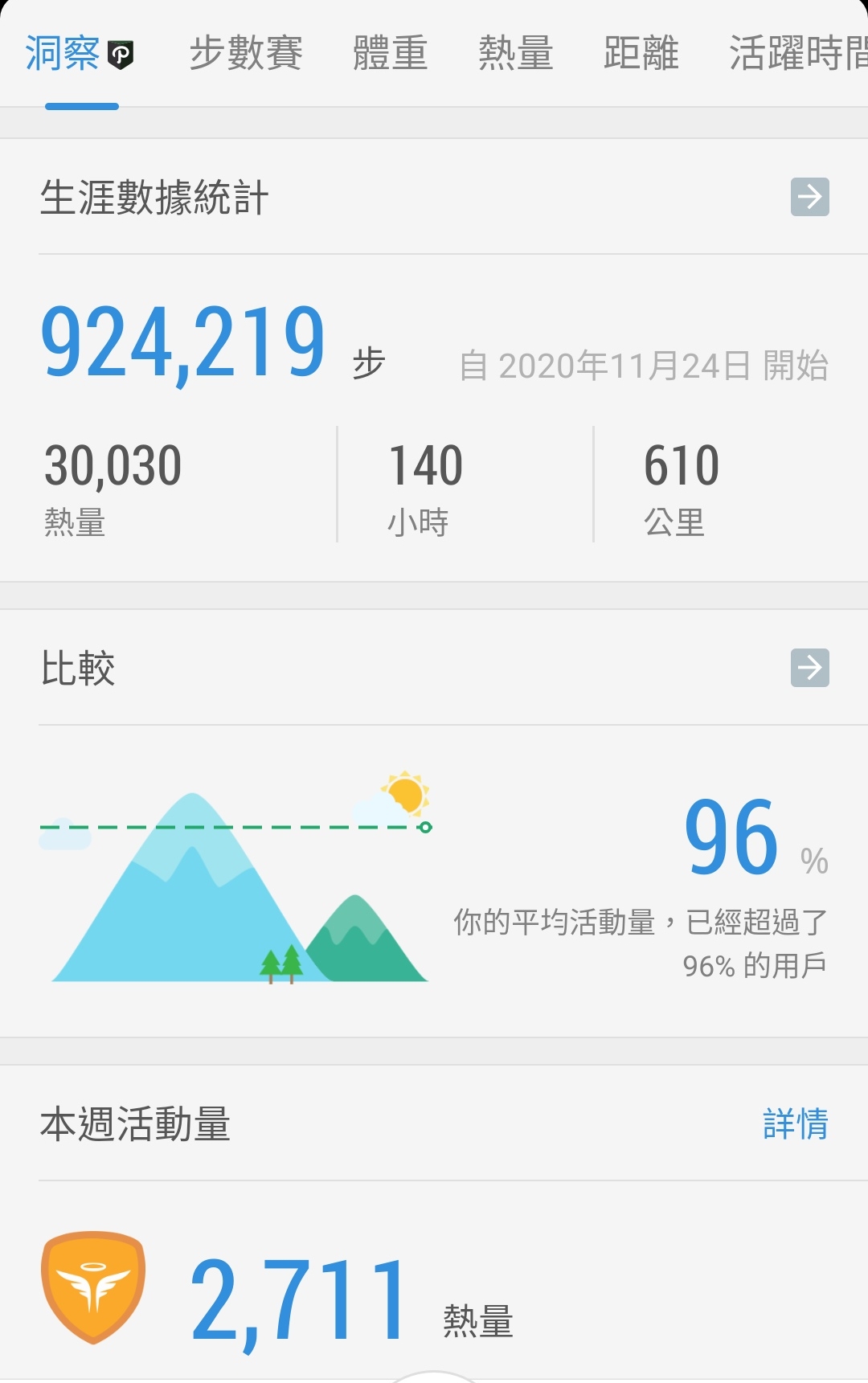This screenshot has height=1383, width=868.
Task: Switch to the 步數賽 tab
Action: (246, 54)
